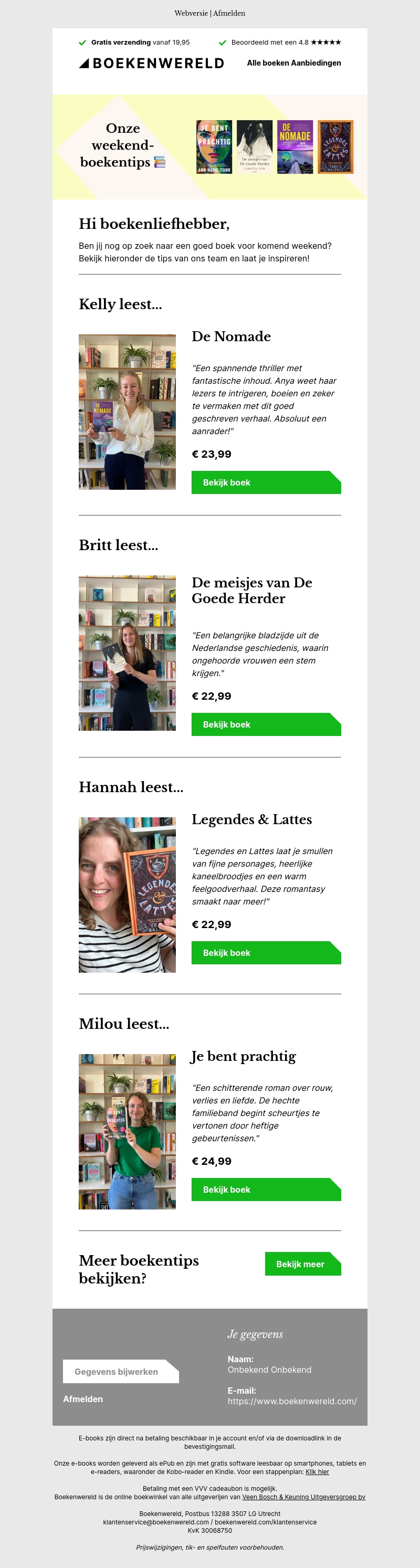This screenshot has width=420, height=1568.
Task: View De meisjes van De Goede Herder book
Action: coord(266,724)
